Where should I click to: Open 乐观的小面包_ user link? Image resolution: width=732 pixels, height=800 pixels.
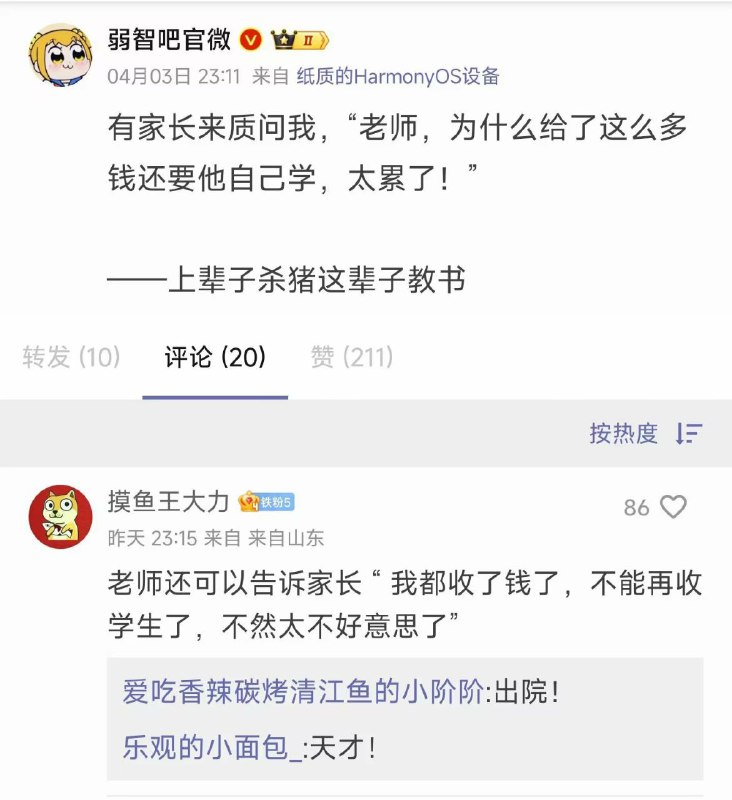[x=213, y=747]
